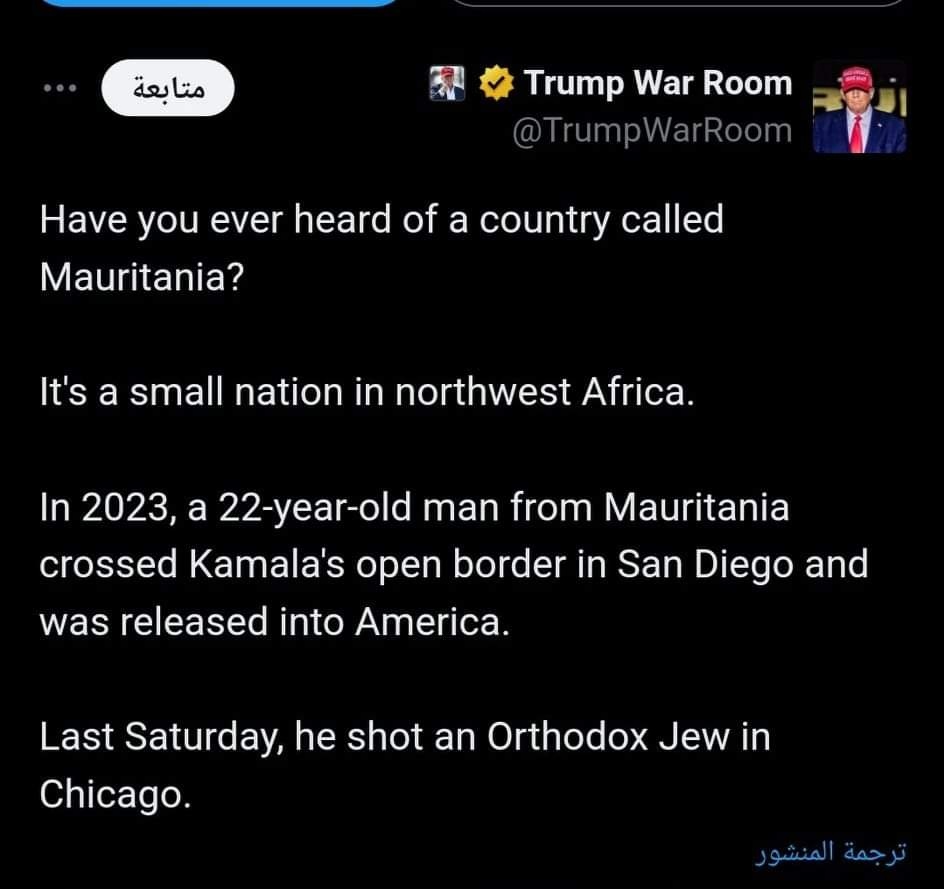Open the post's three-dot overflow menu
This screenshot has height=889, width=944.
[x=60, y=88]
